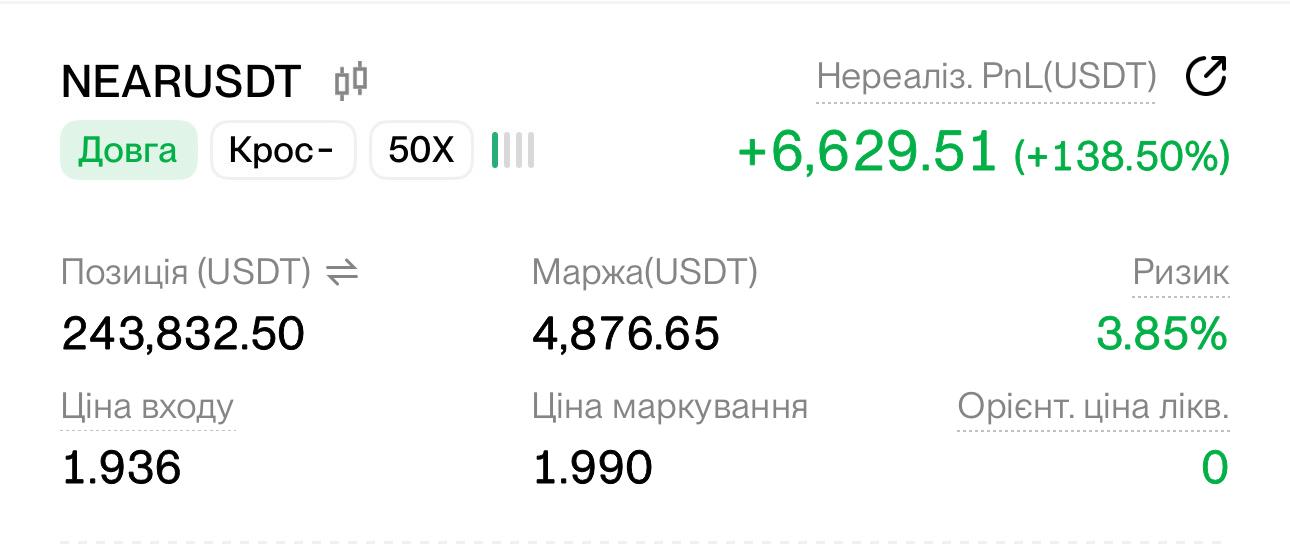Open the NEARUSDT chart icon
The image size is (1290, 556).
click(x=351, y=81)
